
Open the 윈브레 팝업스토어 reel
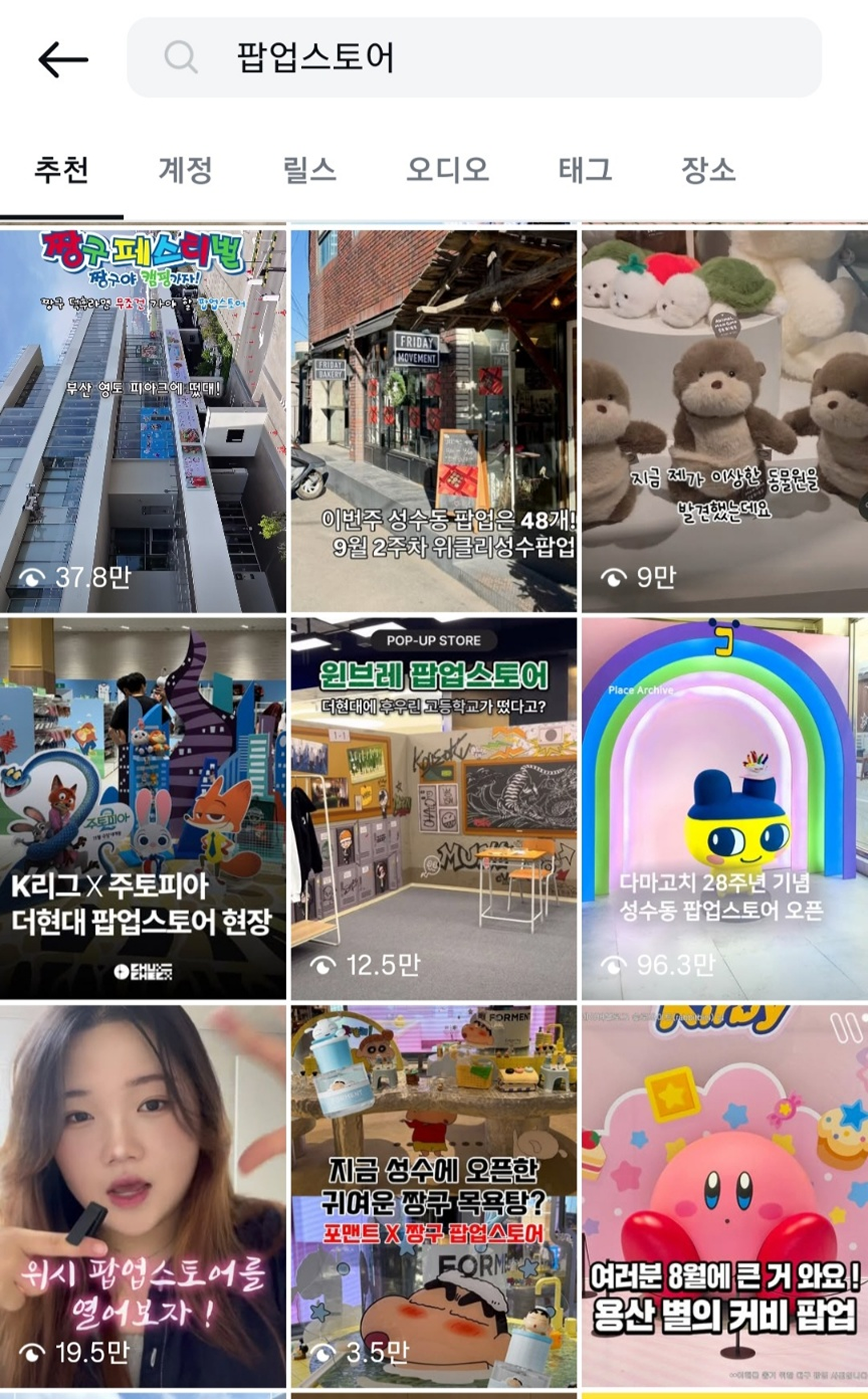[433, 809]
